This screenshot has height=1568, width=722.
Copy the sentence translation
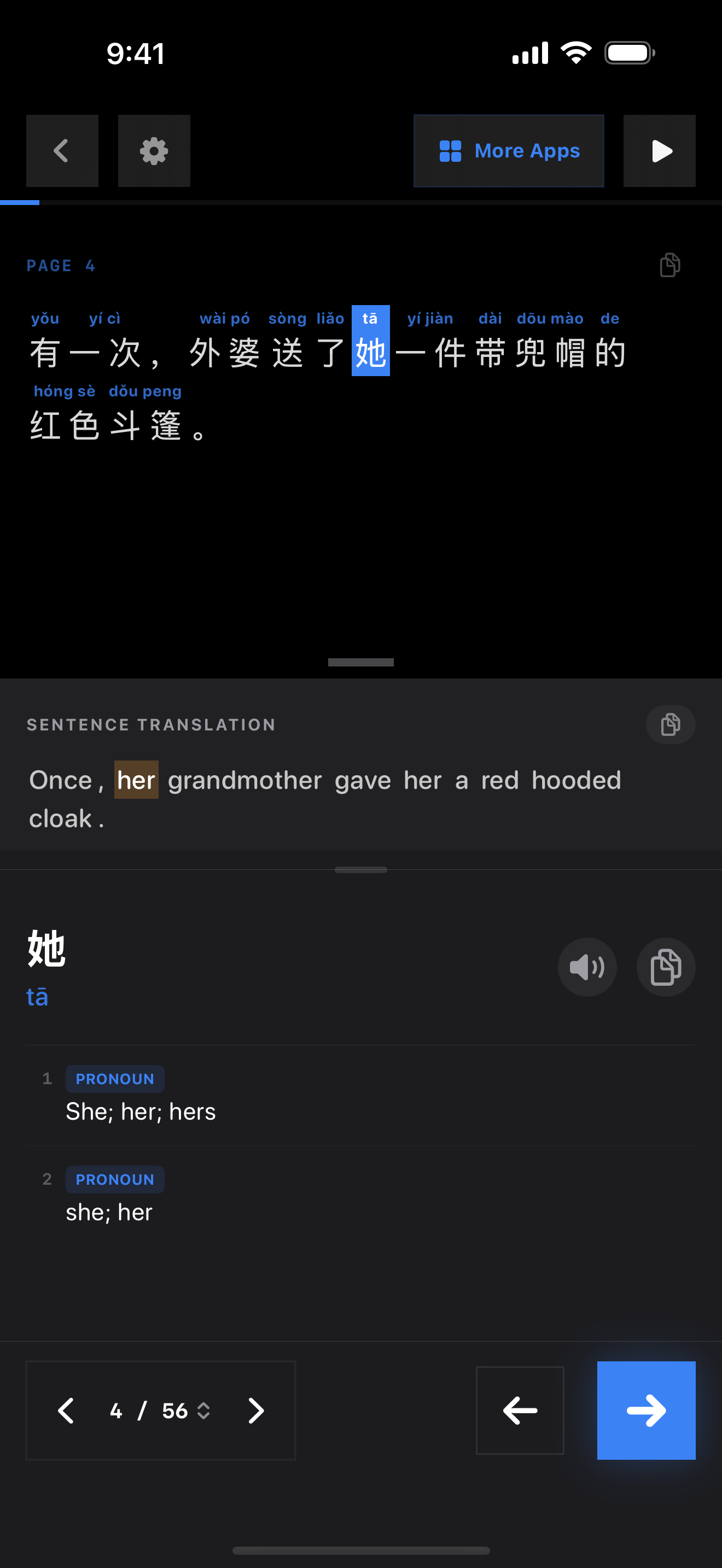tap(670, 724)
